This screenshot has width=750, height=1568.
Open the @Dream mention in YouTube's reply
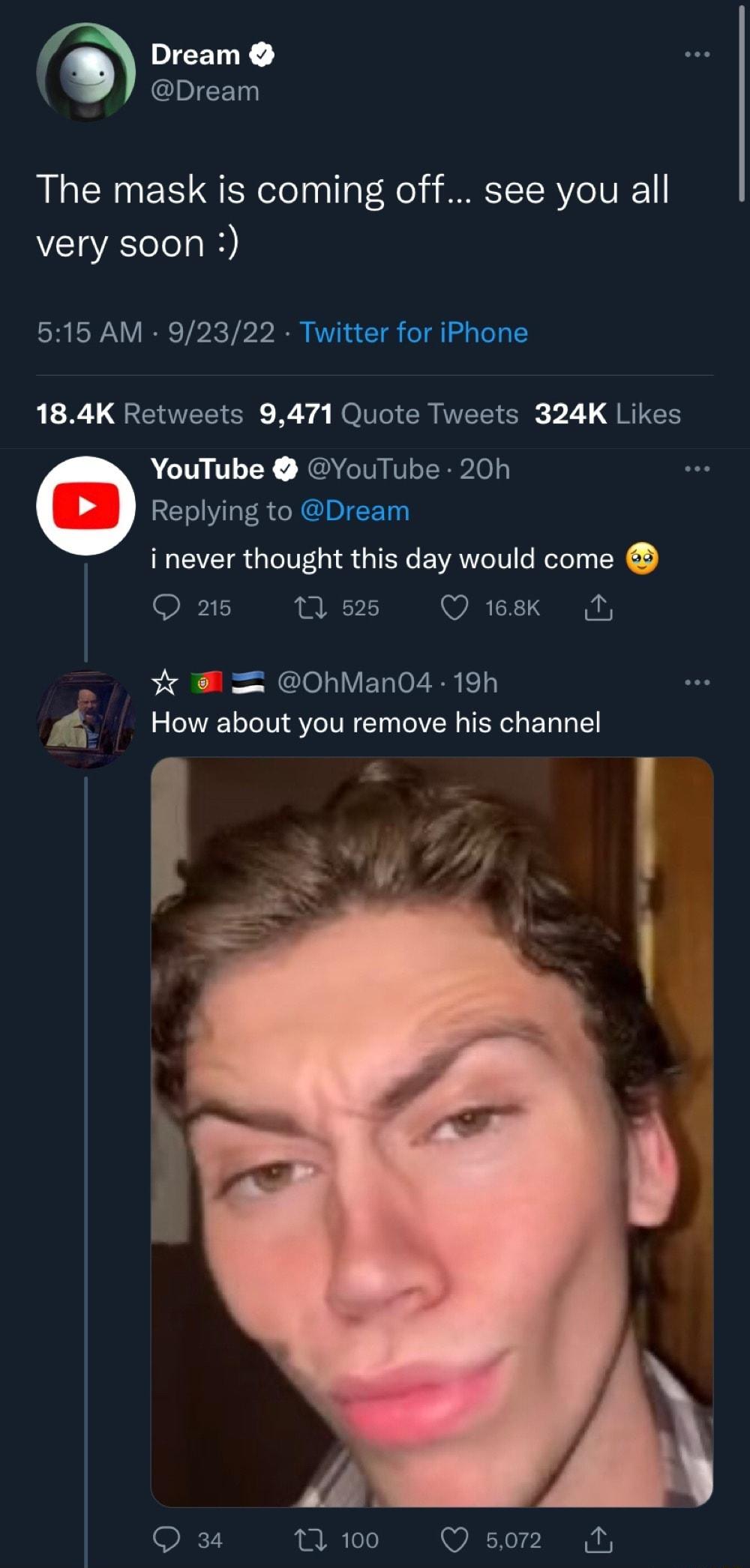tap(355, 511)
